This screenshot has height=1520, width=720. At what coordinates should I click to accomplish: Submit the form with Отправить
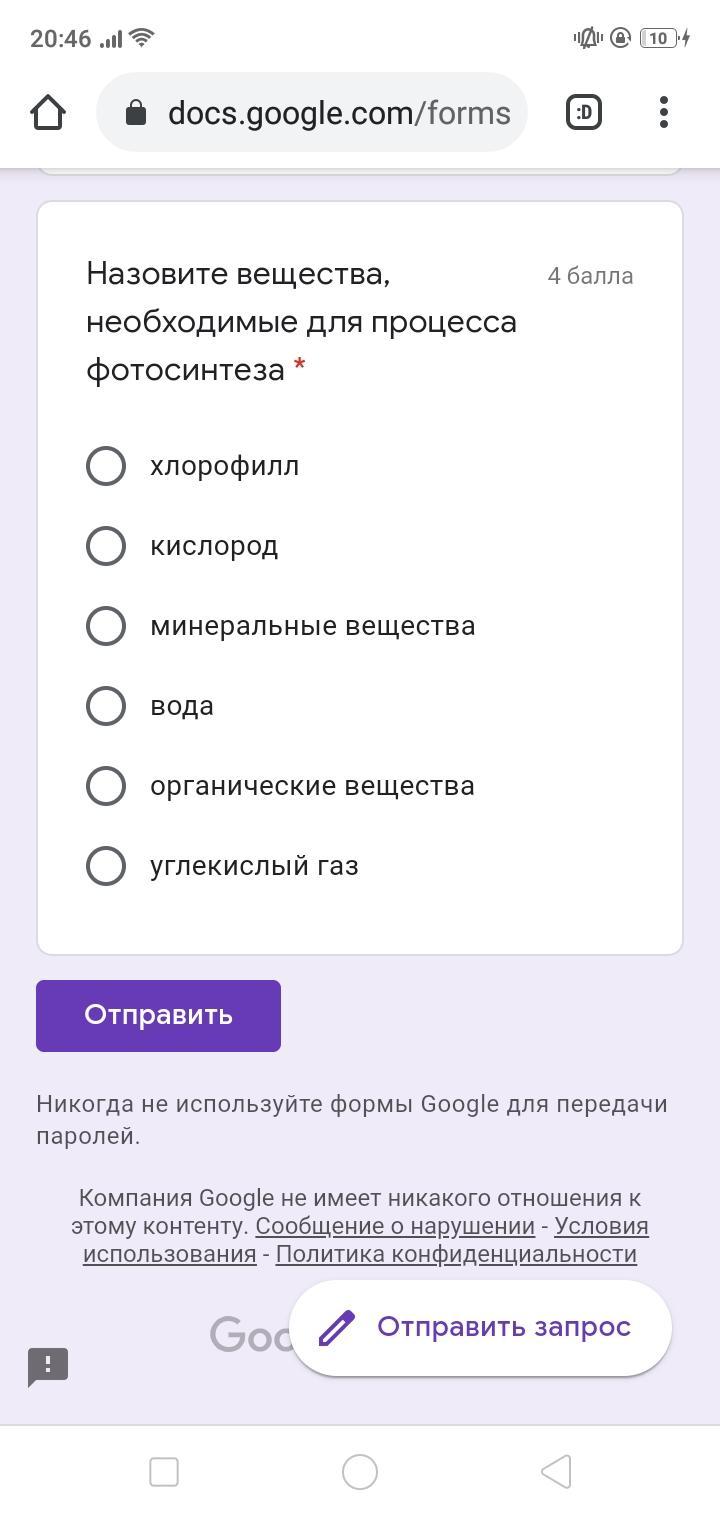[158, 1015]
